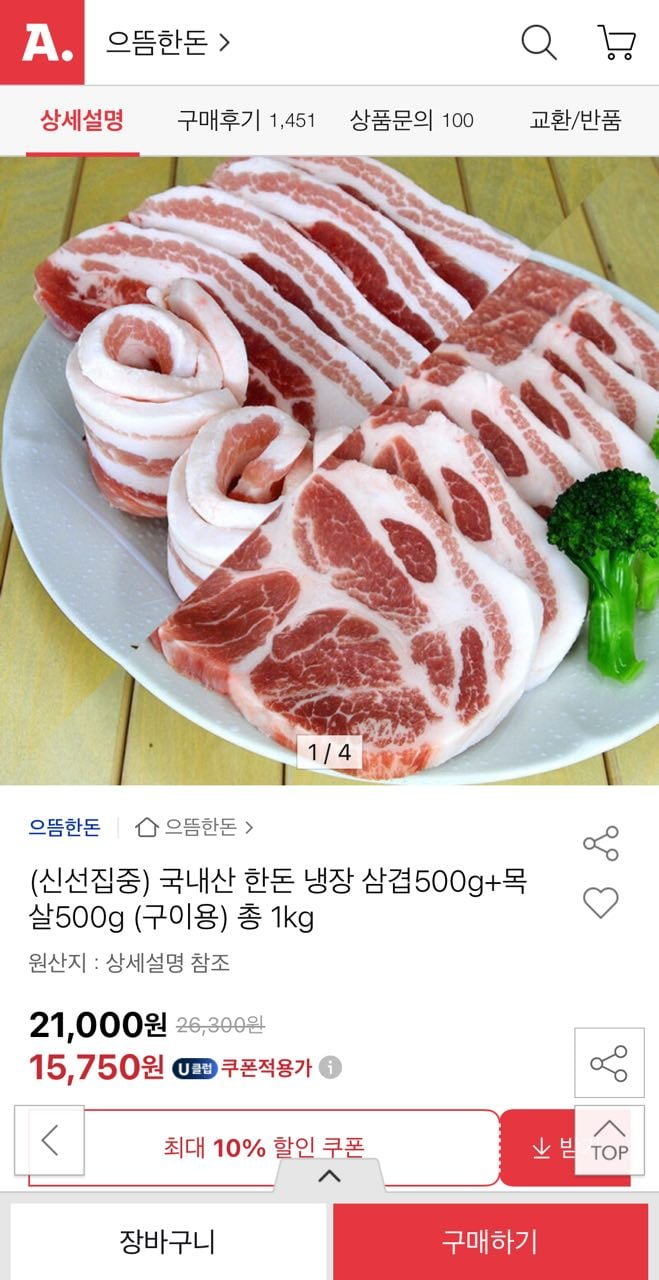Open the pork product photo
This screenshot has height=1280, width=659.
pyautogui.click(x=329, y=470)
